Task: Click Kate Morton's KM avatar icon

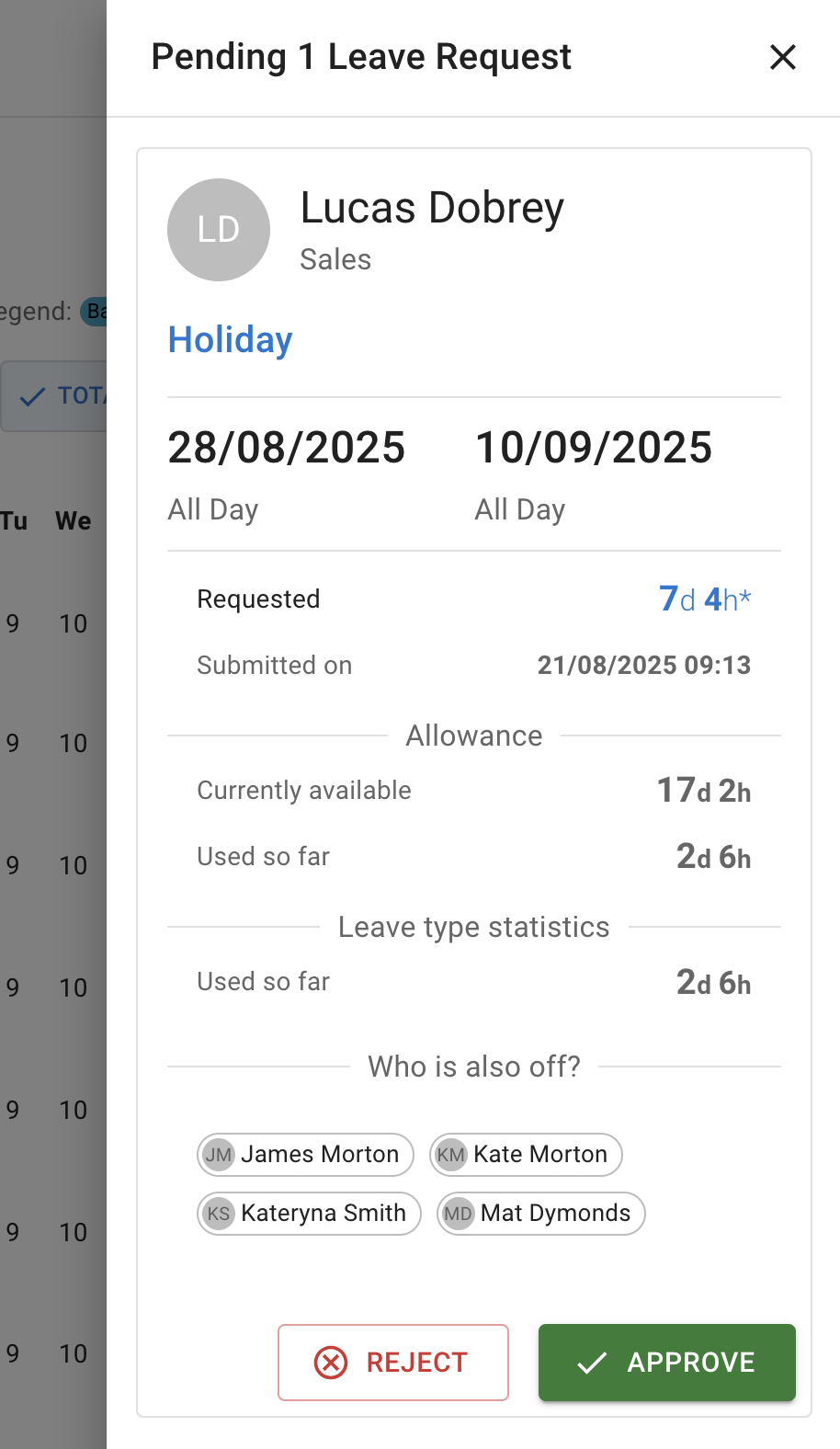Action: pos(450,1155)
